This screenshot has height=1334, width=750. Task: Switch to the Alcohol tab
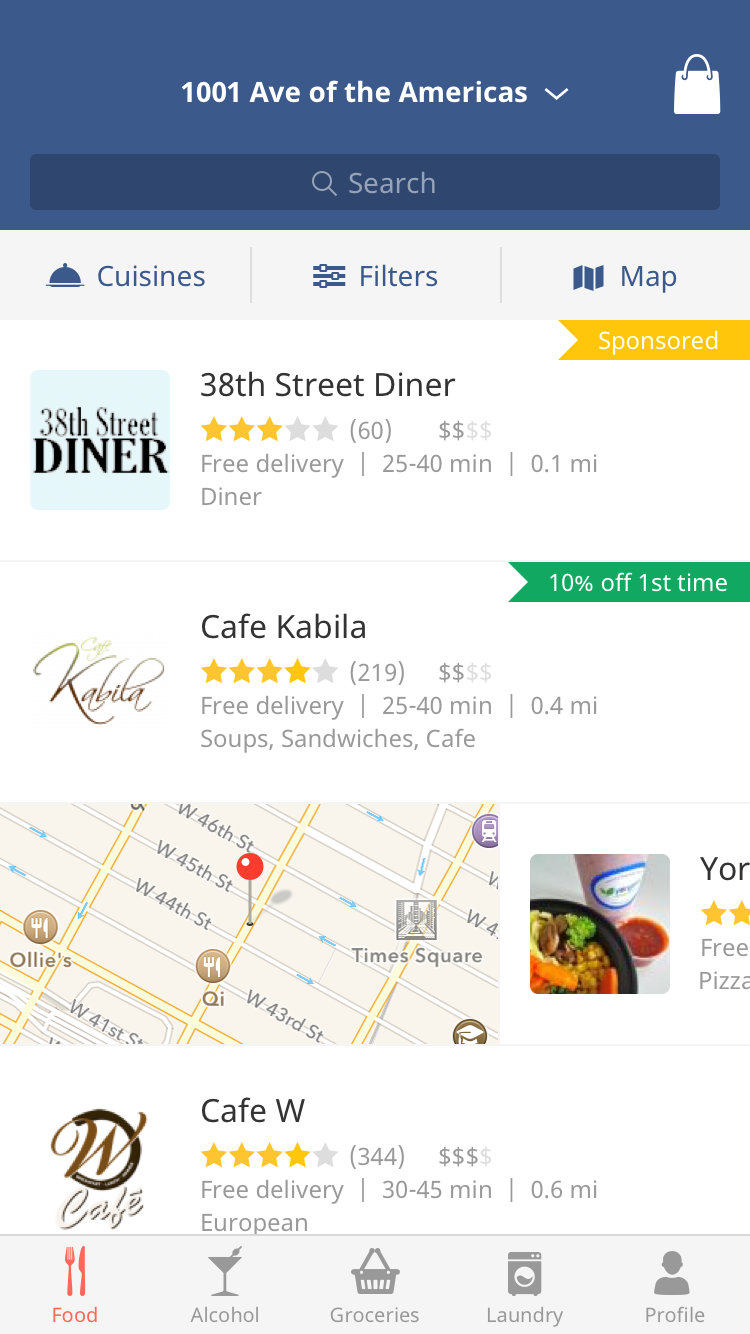point(225,1286)
